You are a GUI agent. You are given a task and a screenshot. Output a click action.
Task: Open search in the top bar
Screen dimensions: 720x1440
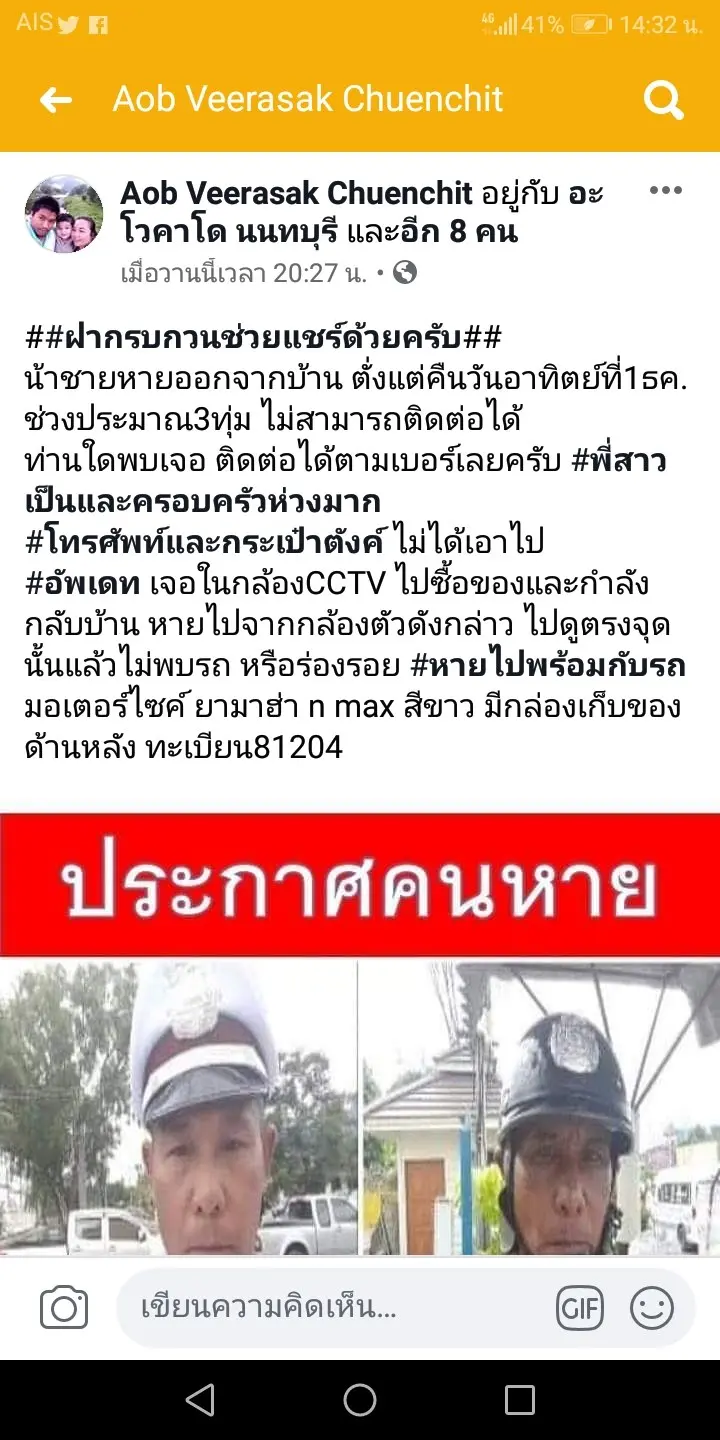point(662,100)
